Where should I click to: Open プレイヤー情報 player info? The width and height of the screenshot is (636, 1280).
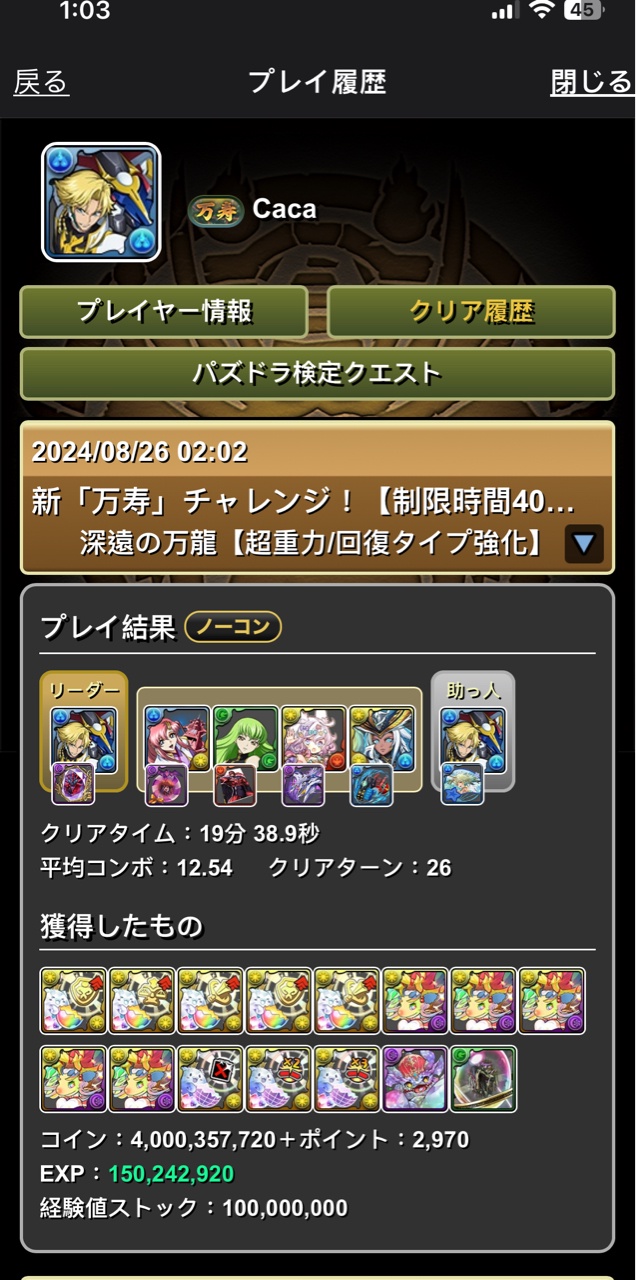[x=163, y=312]
